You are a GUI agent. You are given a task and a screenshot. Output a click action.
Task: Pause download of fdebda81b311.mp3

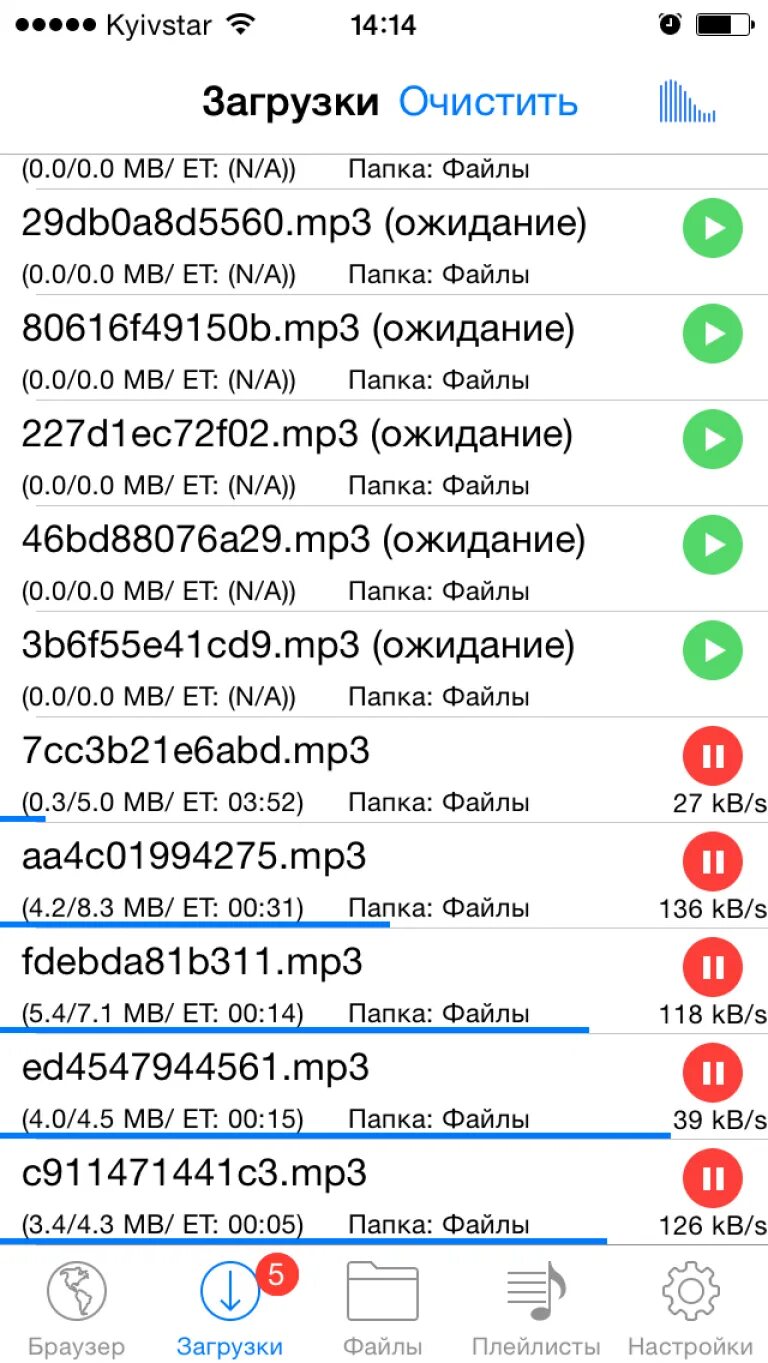(713, 967)
